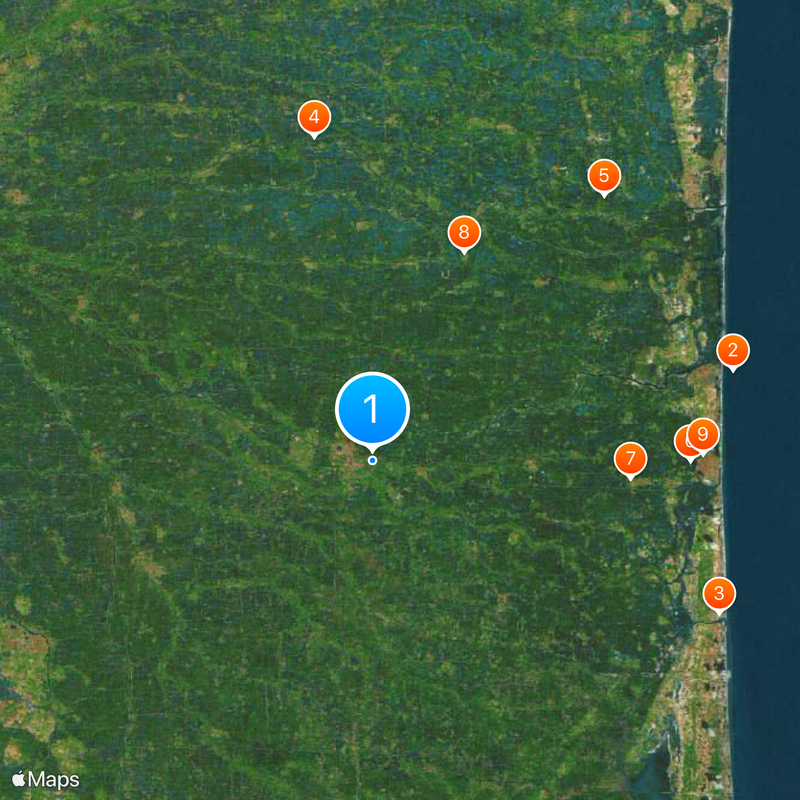Select orange map pin number 9
The width and height of the screenshot is (800, 800).
[x=705, y=433]
